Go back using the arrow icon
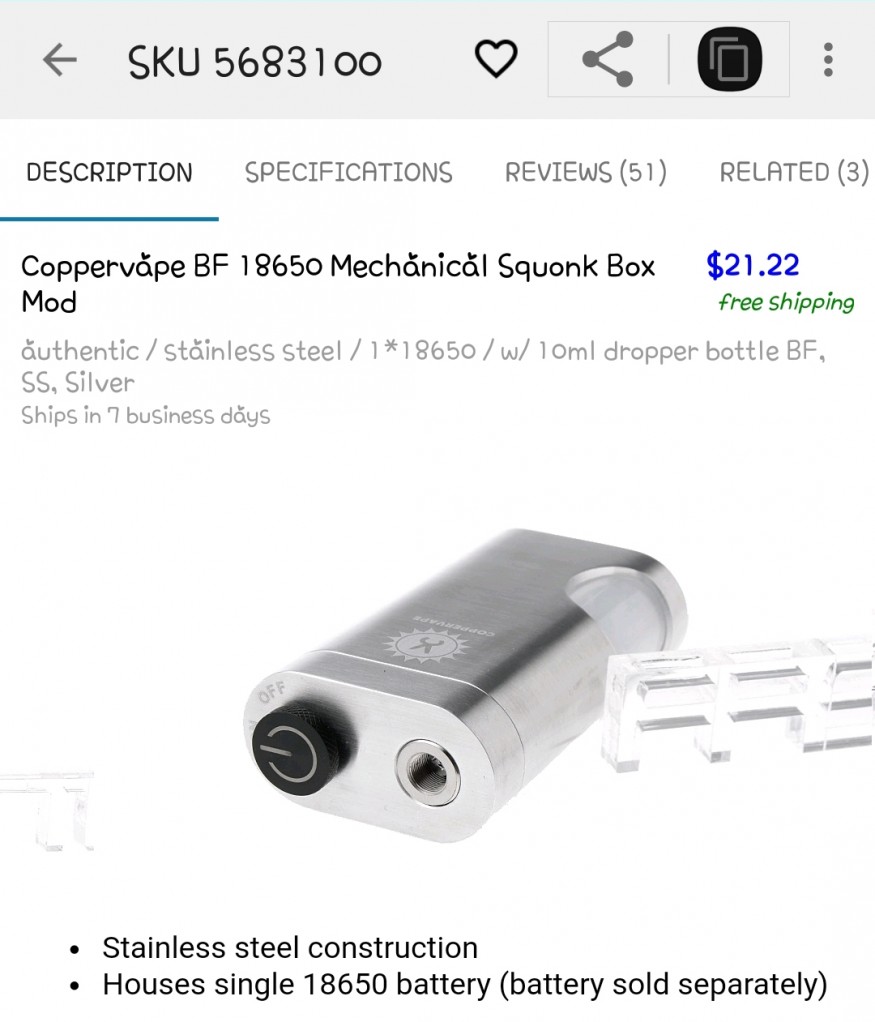 (59, 61)
